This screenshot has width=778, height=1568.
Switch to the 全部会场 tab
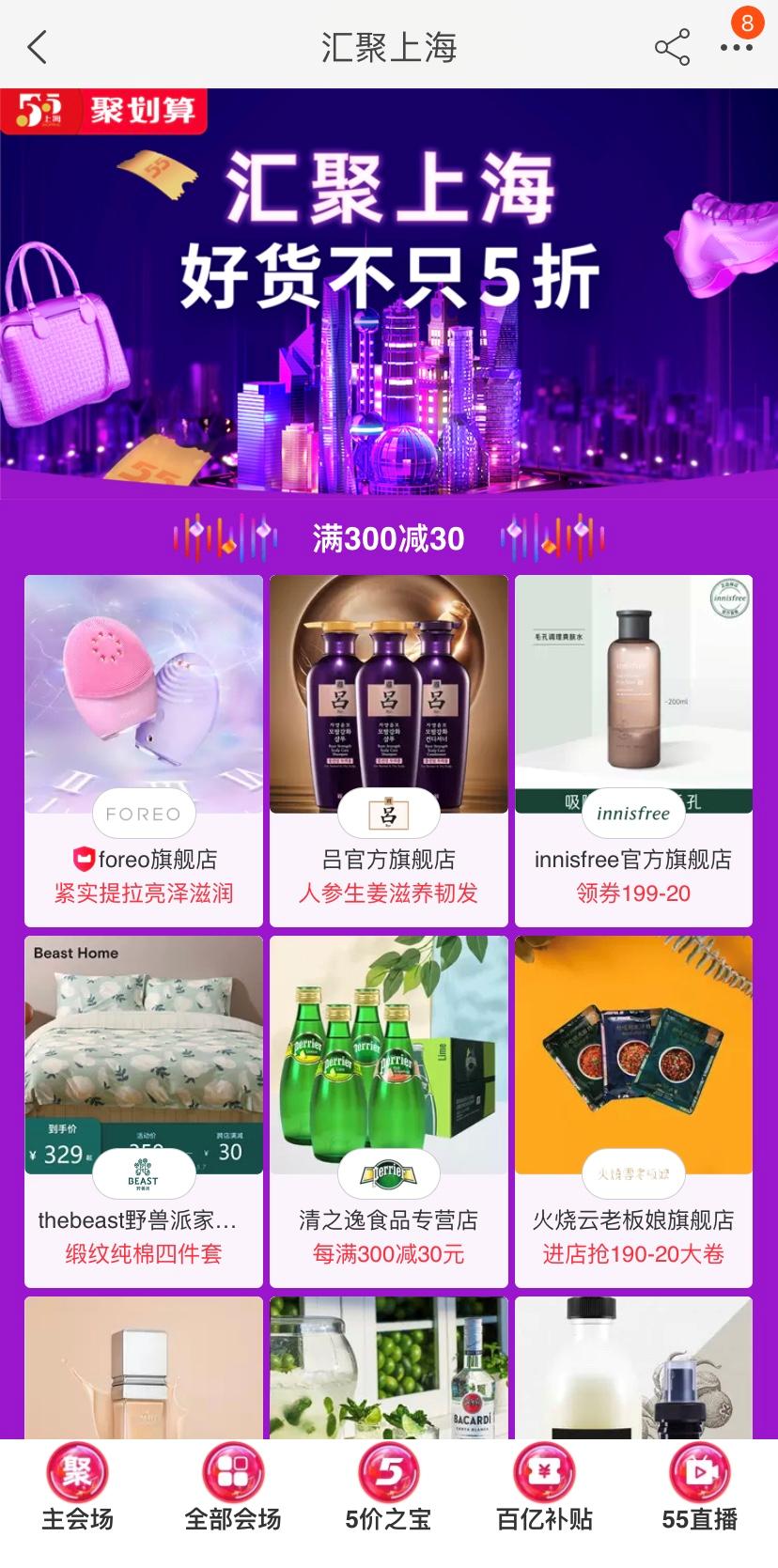pos(233,1491)
